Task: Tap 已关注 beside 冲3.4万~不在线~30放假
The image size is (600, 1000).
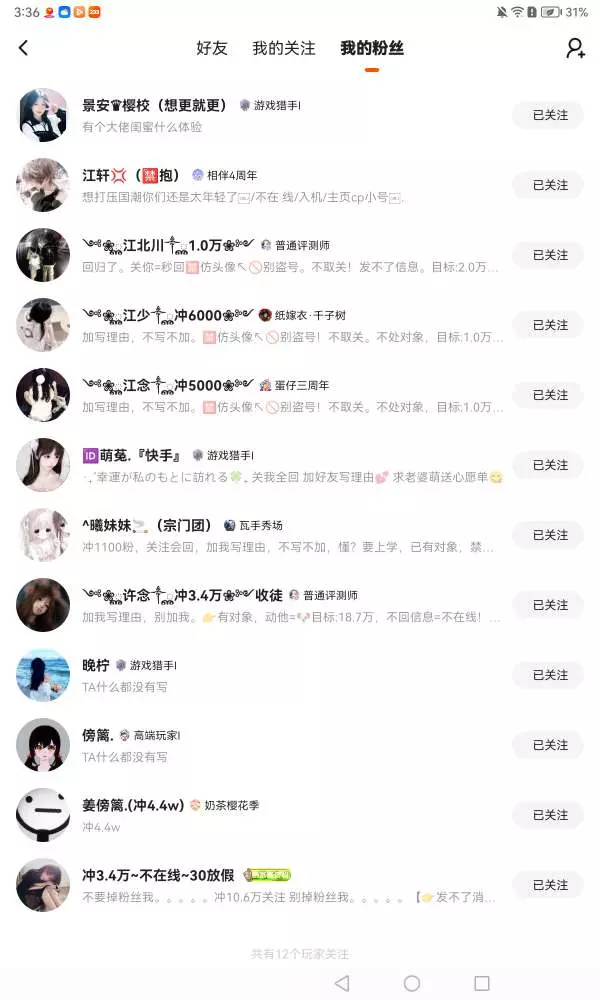Action: (549, 885)
